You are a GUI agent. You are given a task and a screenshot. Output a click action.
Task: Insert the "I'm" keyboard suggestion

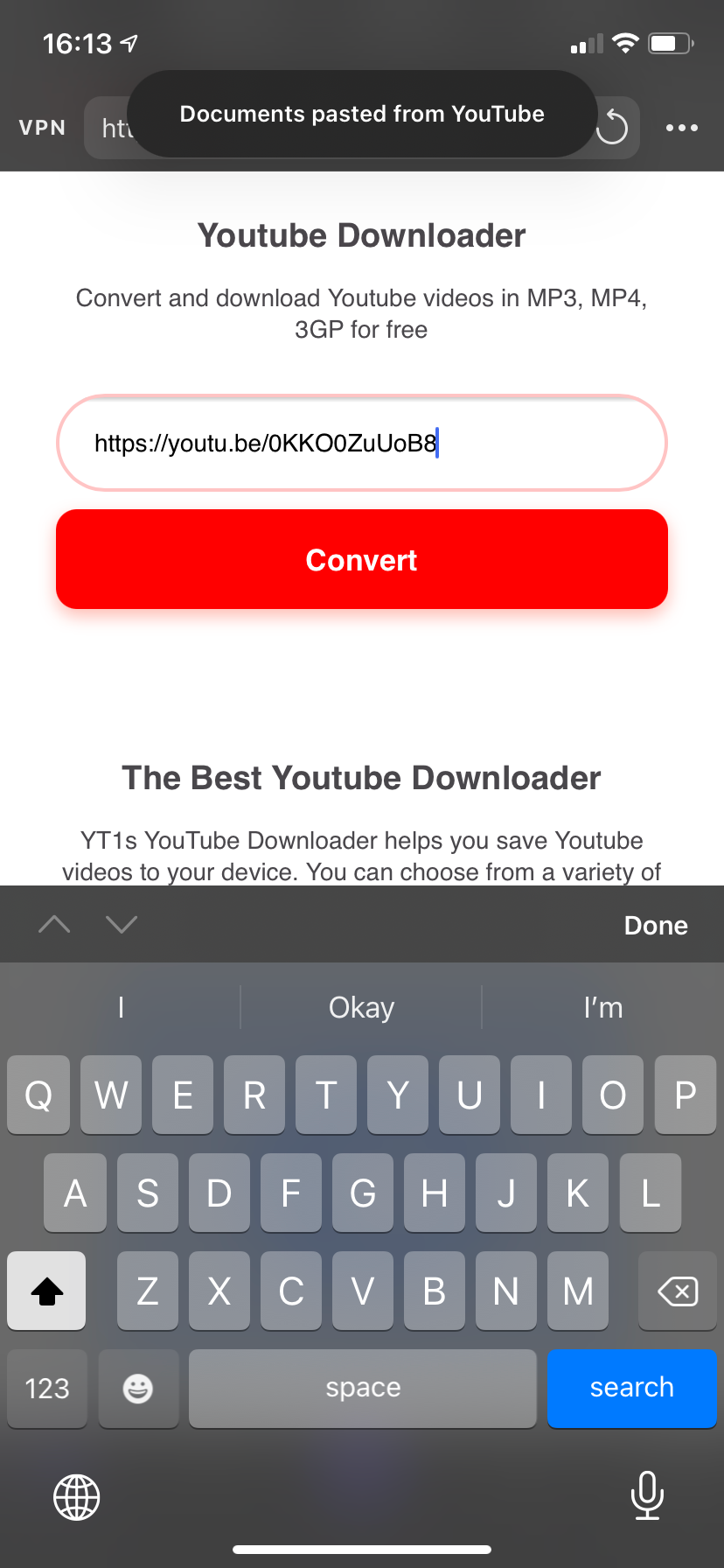[602, 1007]
